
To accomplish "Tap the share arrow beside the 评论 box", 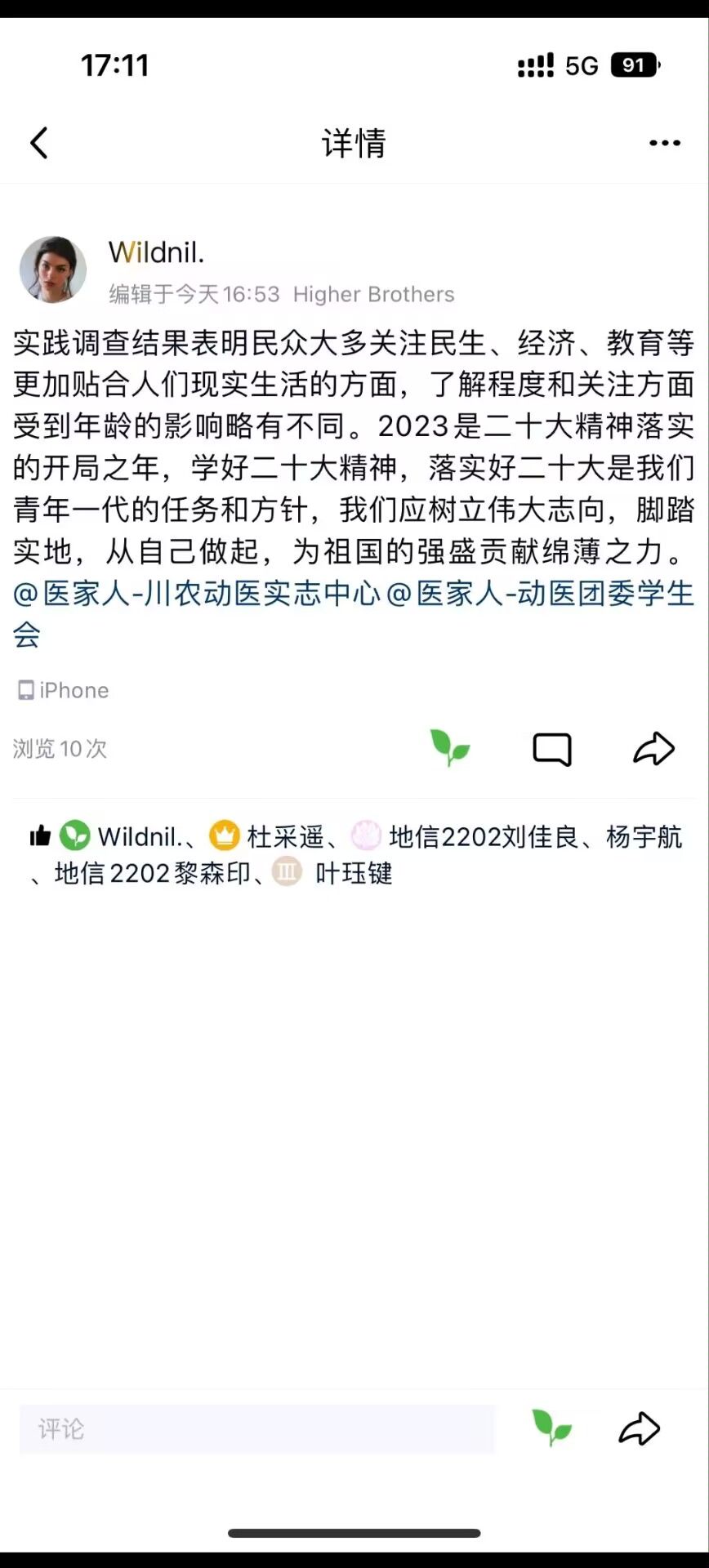I will point(639,1428).
